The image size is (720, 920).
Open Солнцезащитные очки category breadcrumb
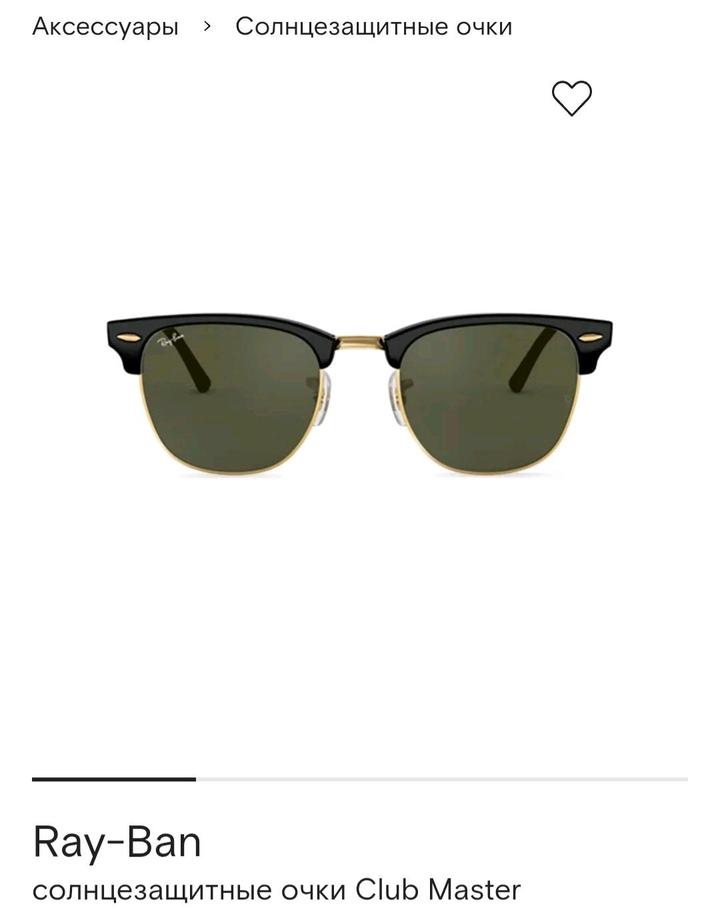(x=373, y=27)
